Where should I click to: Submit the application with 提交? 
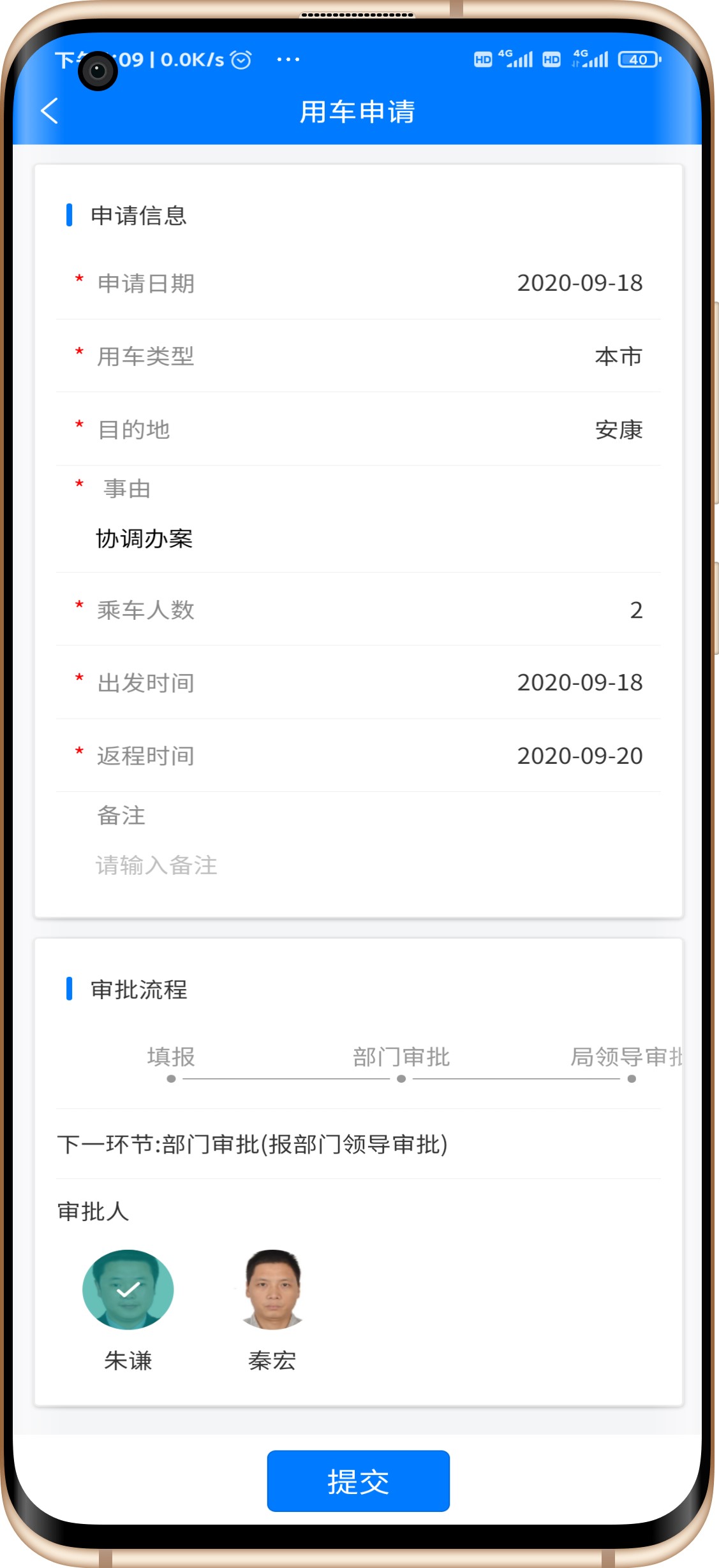click(x=358, y=1481)
